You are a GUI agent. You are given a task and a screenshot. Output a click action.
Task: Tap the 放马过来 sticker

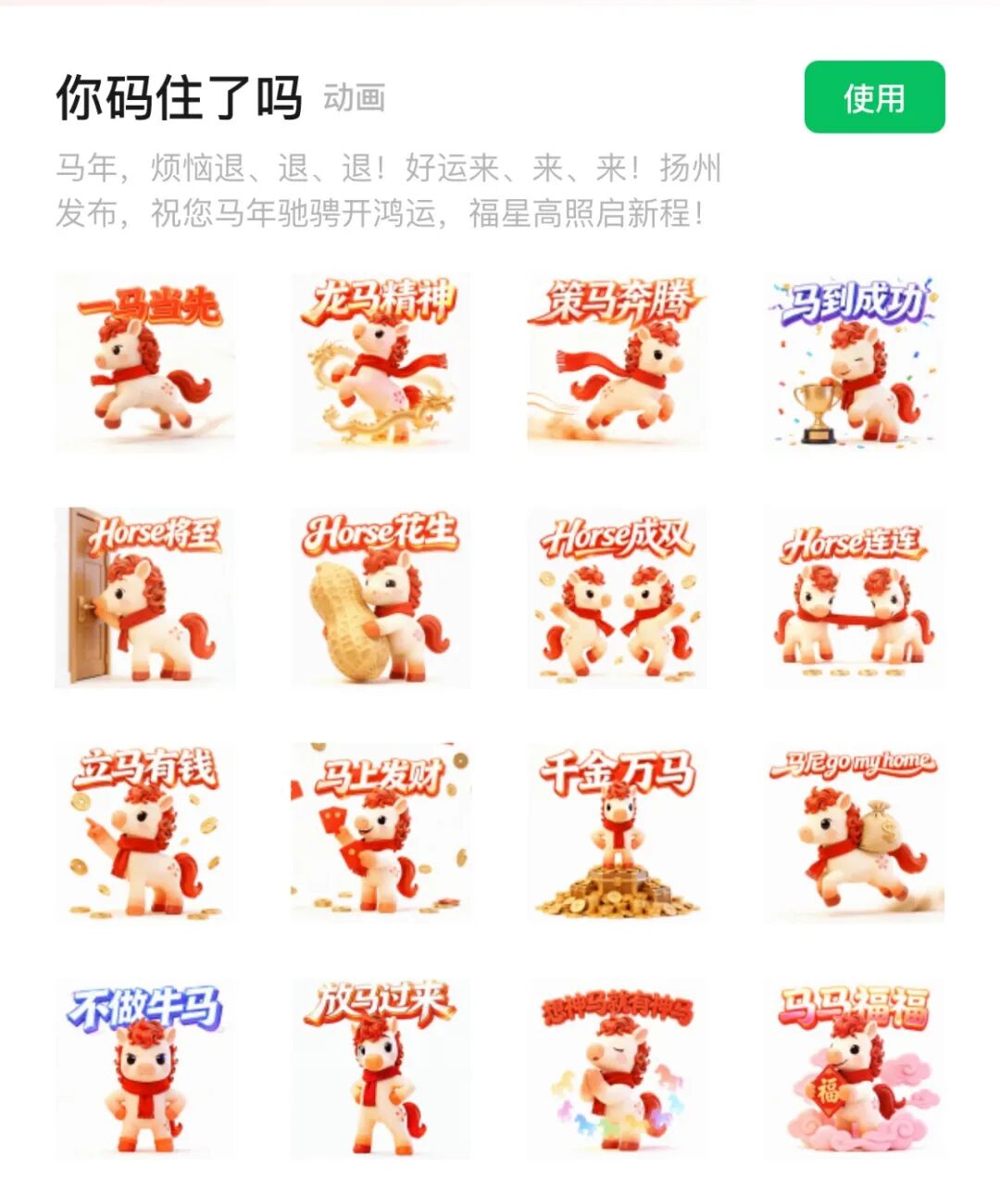coord(381,1070)
